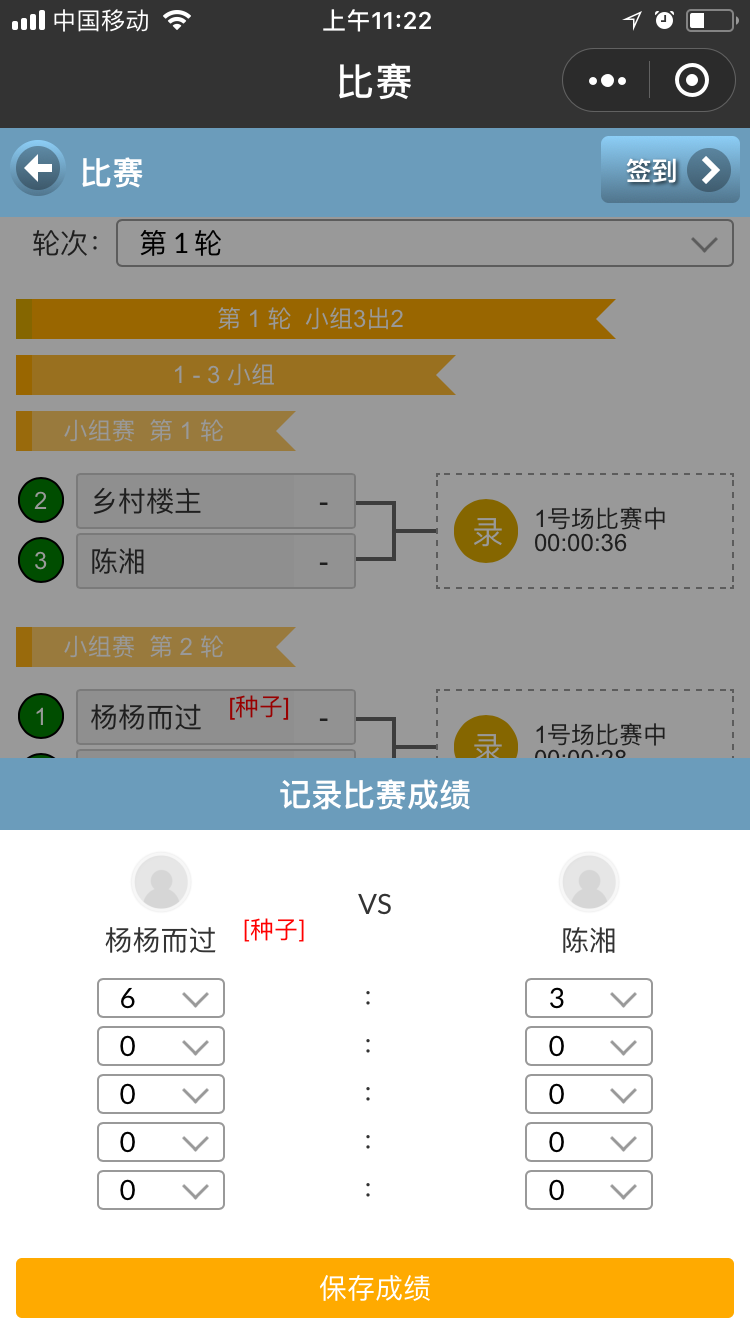Set 陈湘's fourth set score
Image resolution: width=750 pixels, height=1334 pixels.
pyautogui.click(x=589, y=1142)
